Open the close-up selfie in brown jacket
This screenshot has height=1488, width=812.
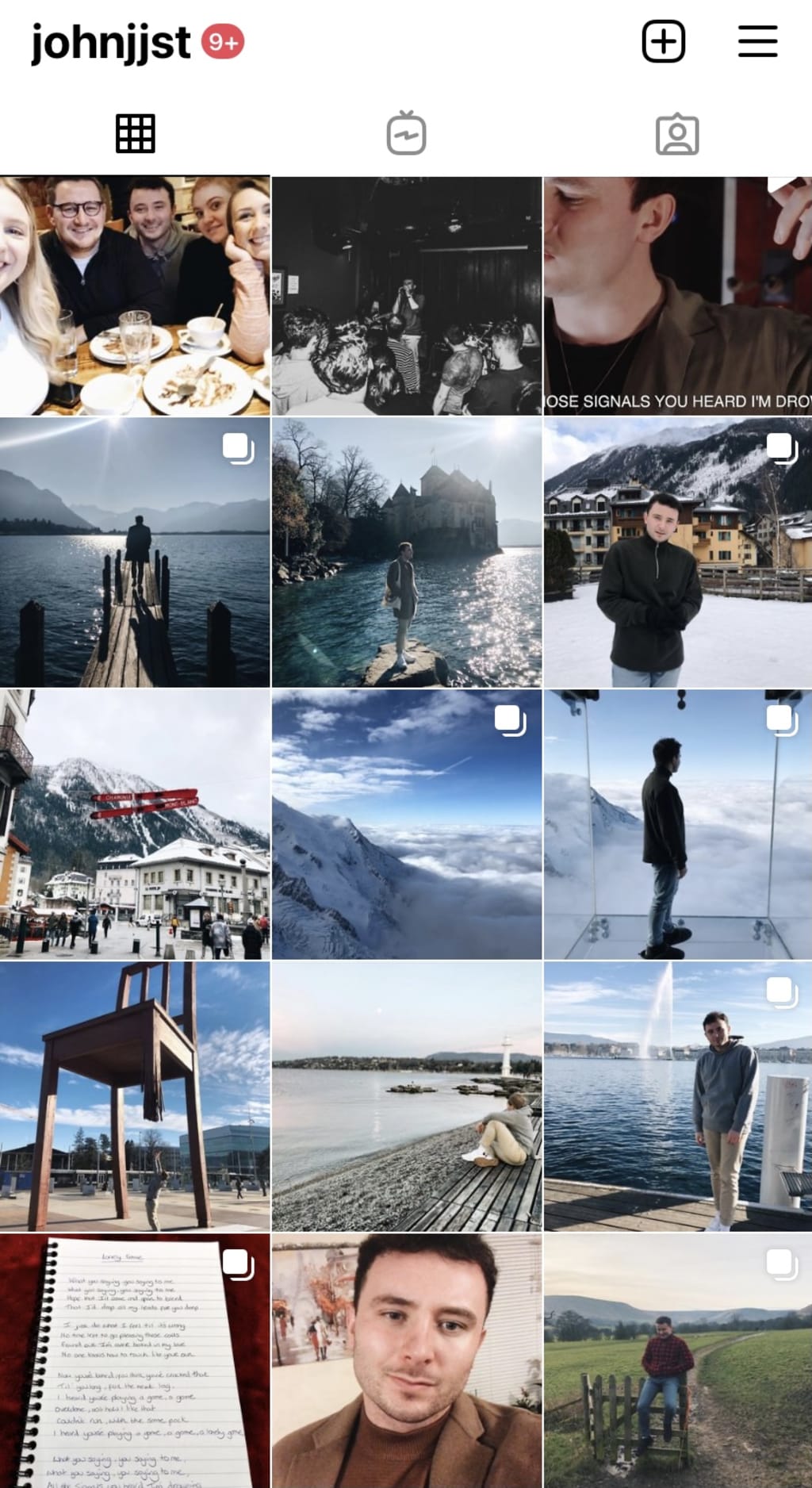(406, 1360)
